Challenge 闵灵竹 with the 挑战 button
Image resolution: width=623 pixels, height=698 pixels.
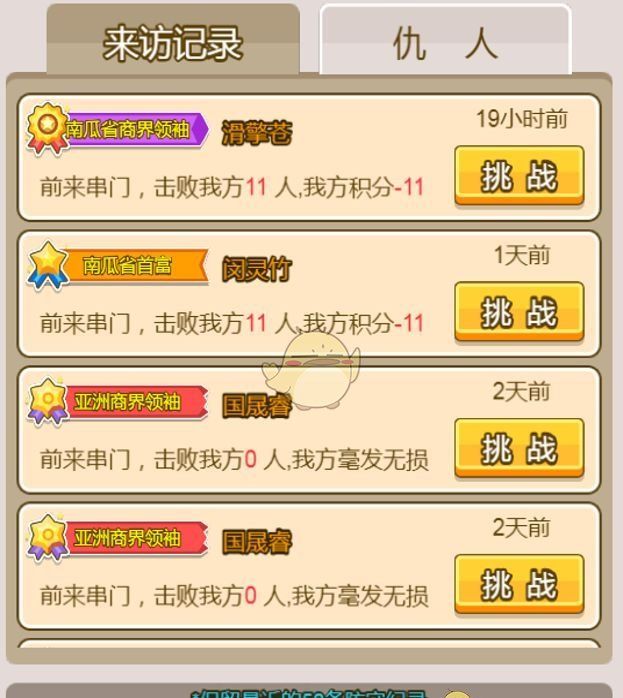[519, 312]
